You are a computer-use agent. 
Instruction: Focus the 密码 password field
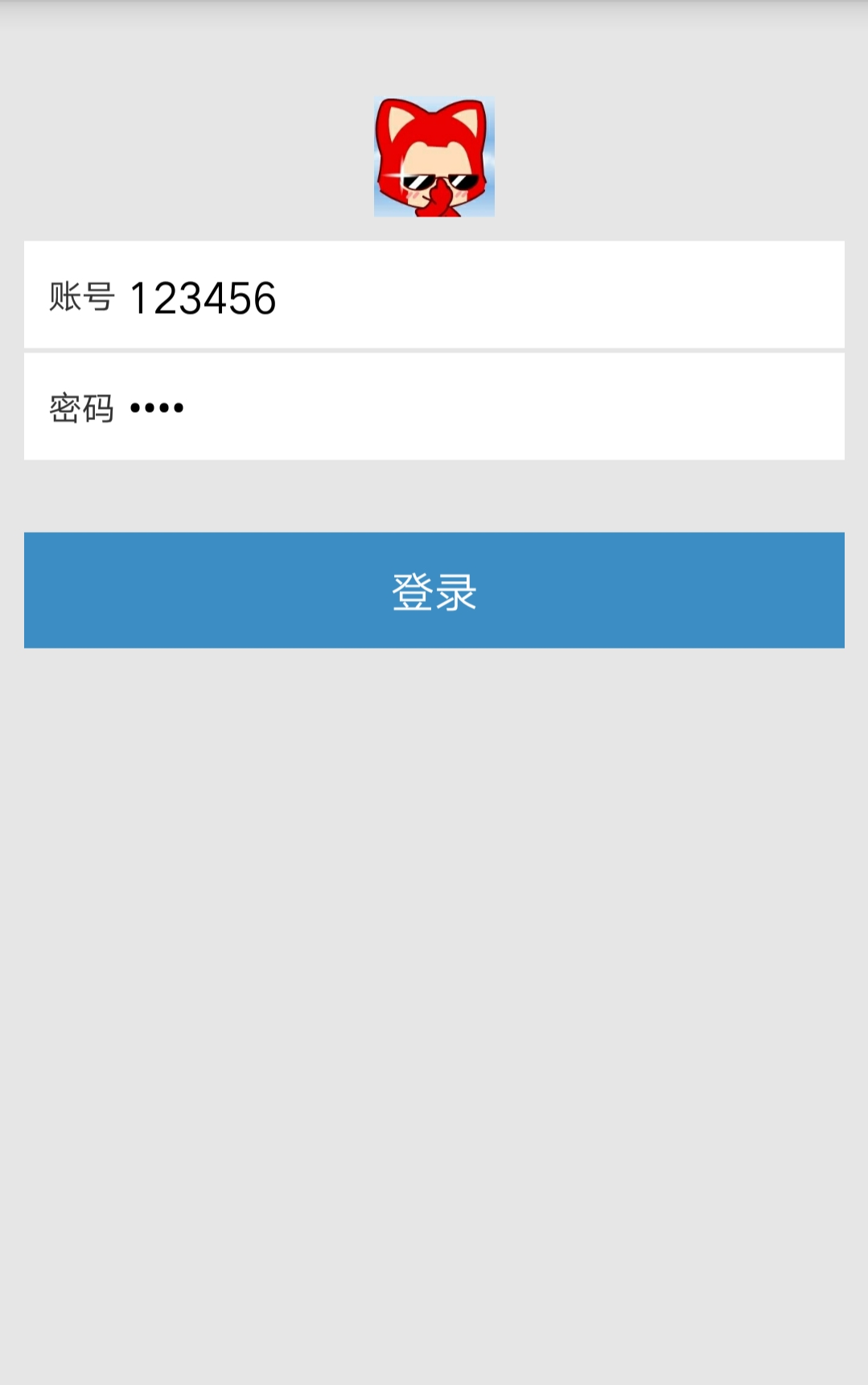click(483, 407)
